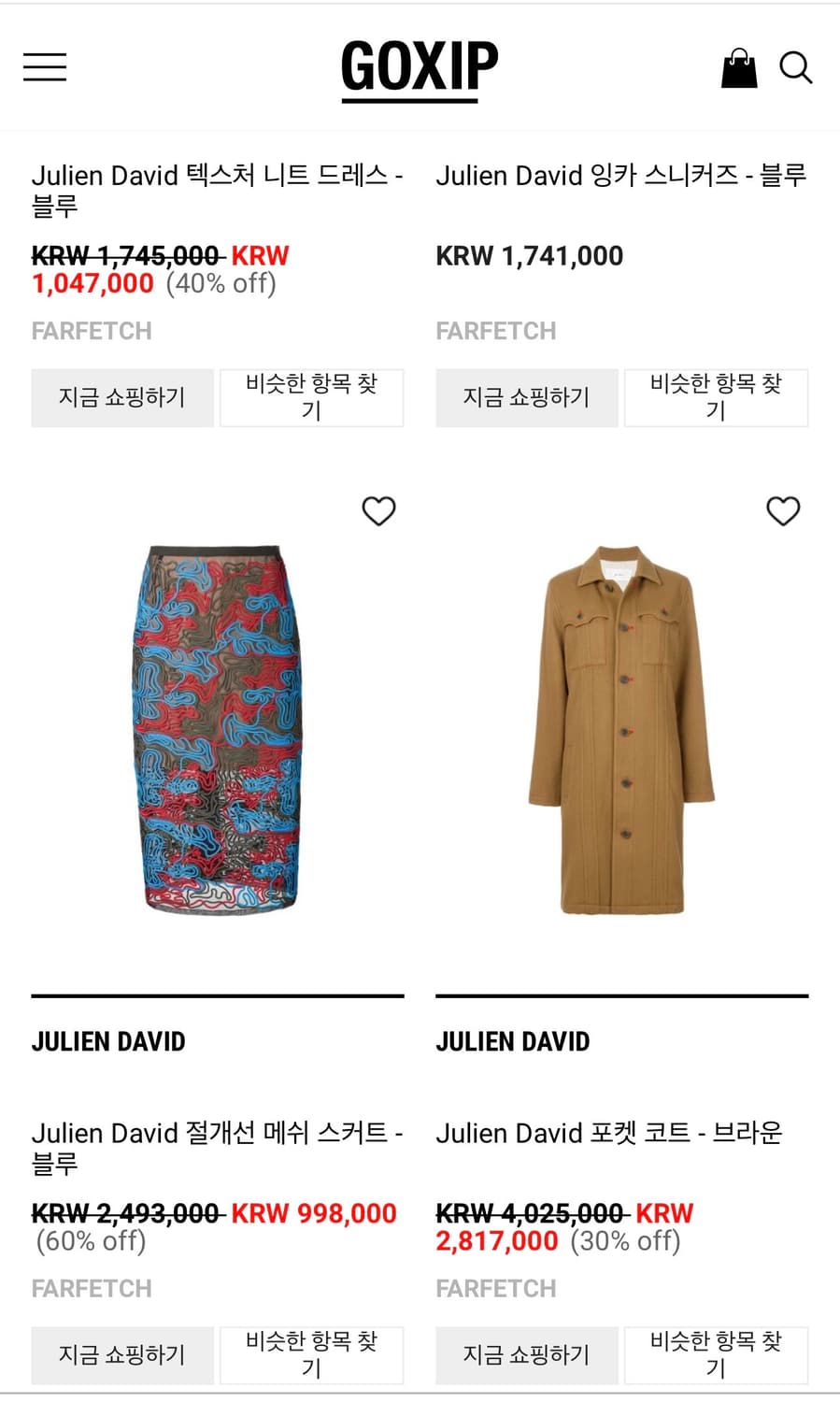This screenshot has width=840, height=1402.
Task: Open the hamburger navigation menu
Action: point(44,67)
